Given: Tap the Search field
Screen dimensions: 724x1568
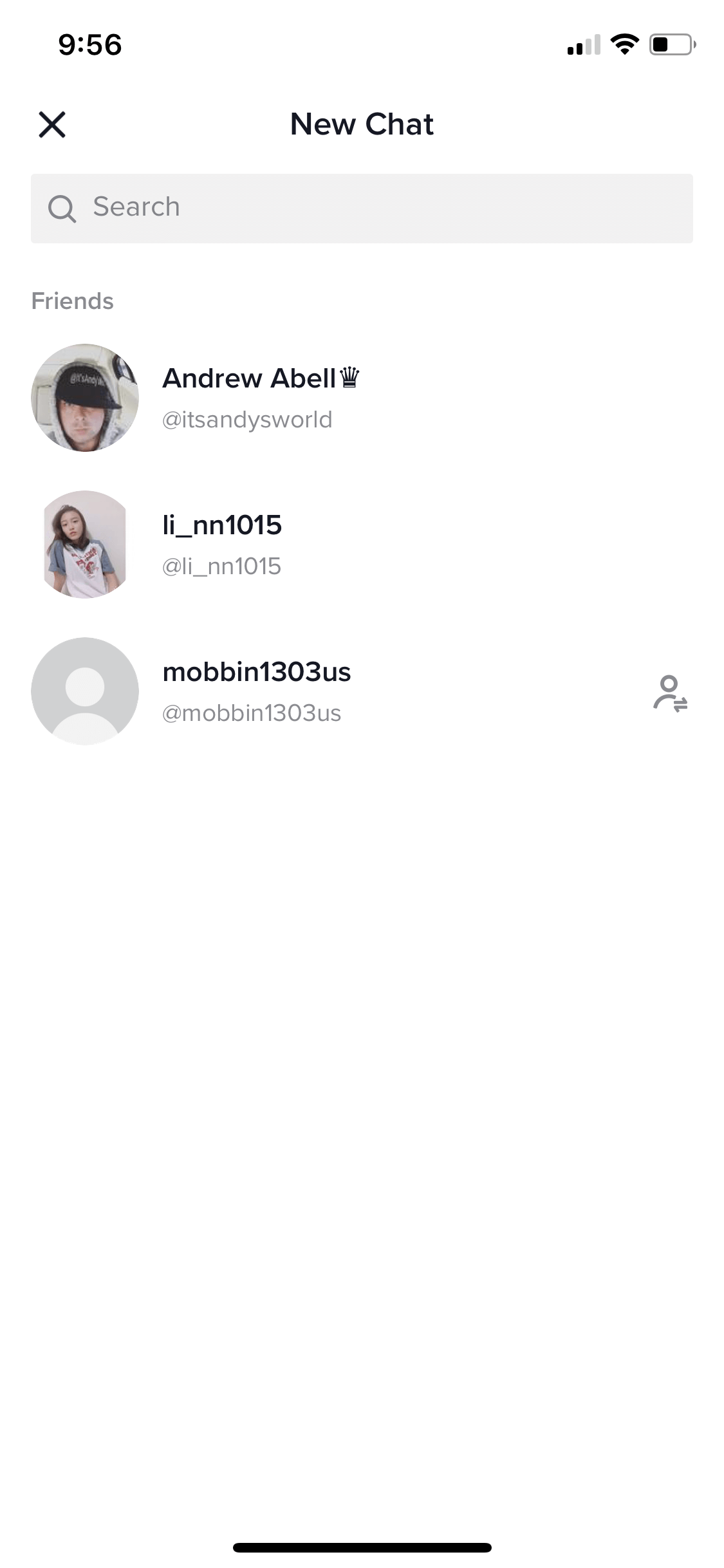Looking at the screenshot, I should (x=362, y=208).
